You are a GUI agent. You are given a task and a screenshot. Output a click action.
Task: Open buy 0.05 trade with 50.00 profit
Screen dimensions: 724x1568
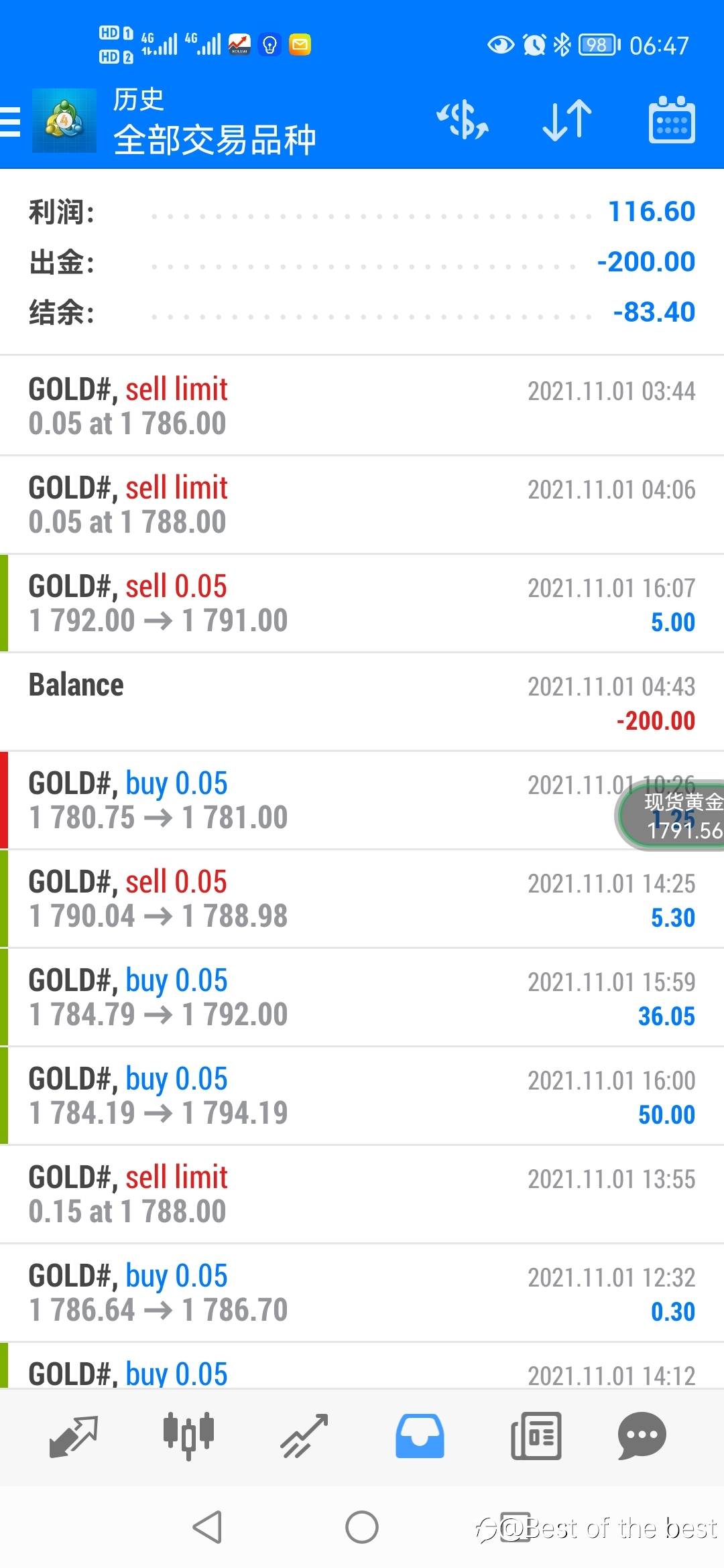click(x=362, y=1096)
